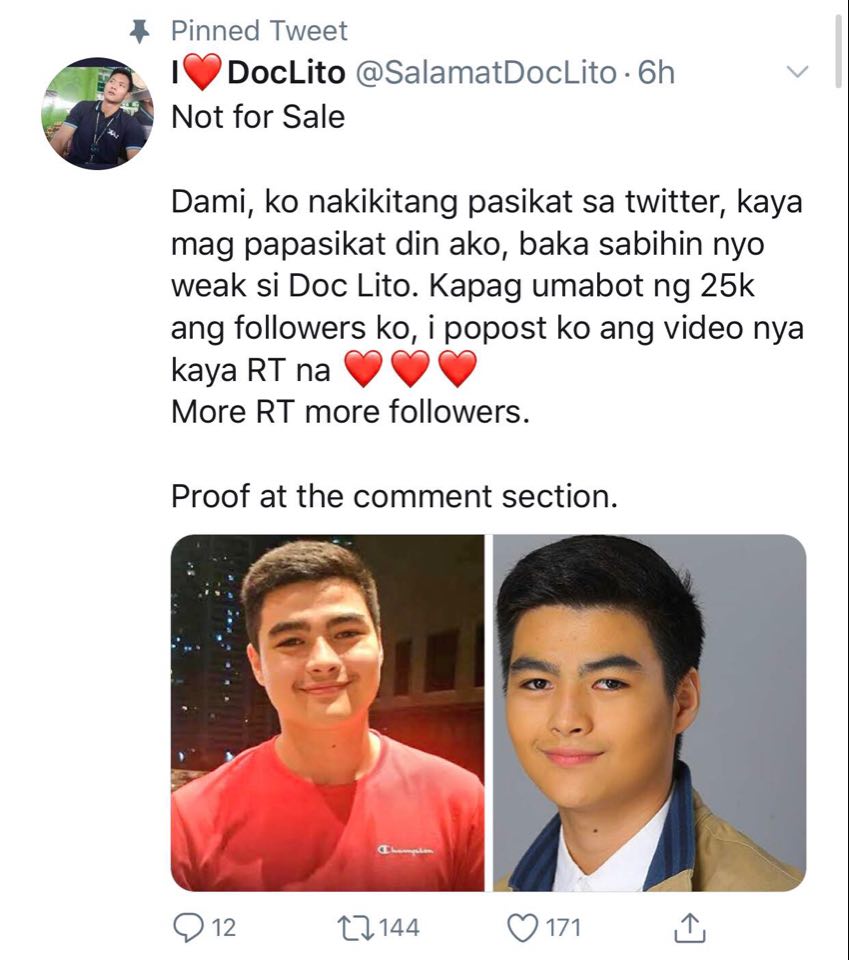This screenshot has width=849, height=960.
Task: Open the left photo with red shirt
Action: (327, 713)
